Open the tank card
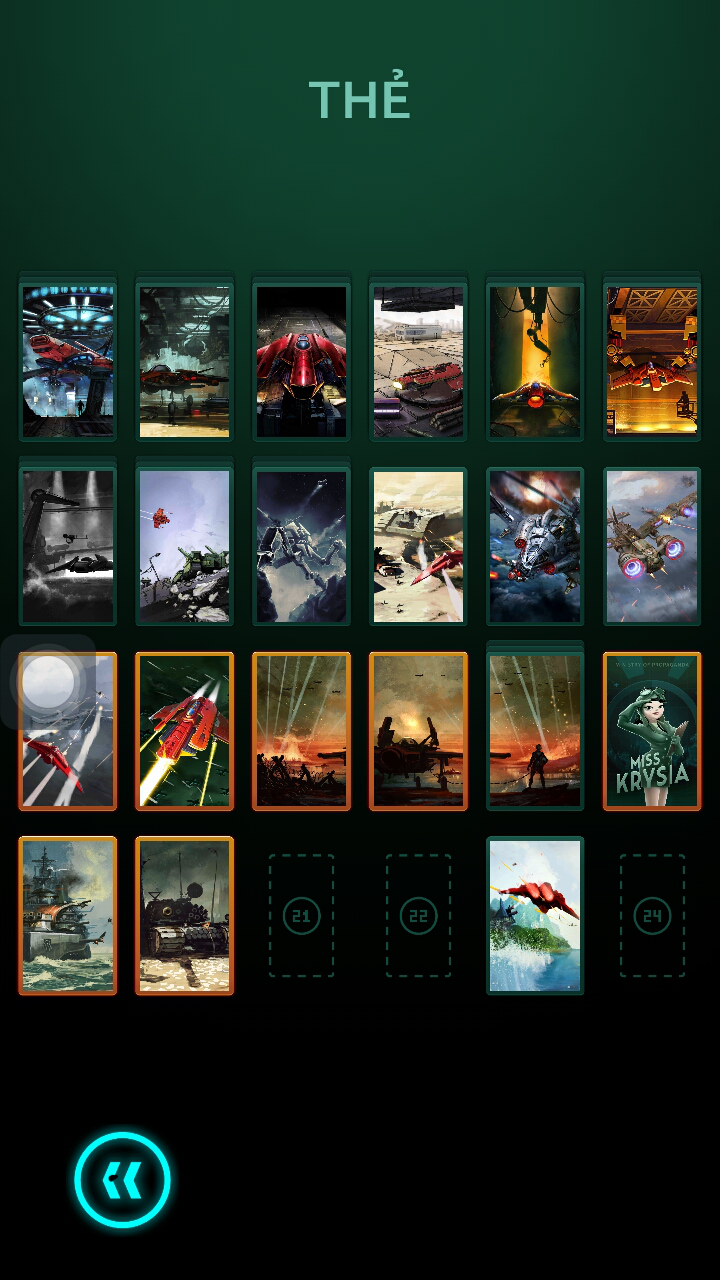 click(185, 916)
